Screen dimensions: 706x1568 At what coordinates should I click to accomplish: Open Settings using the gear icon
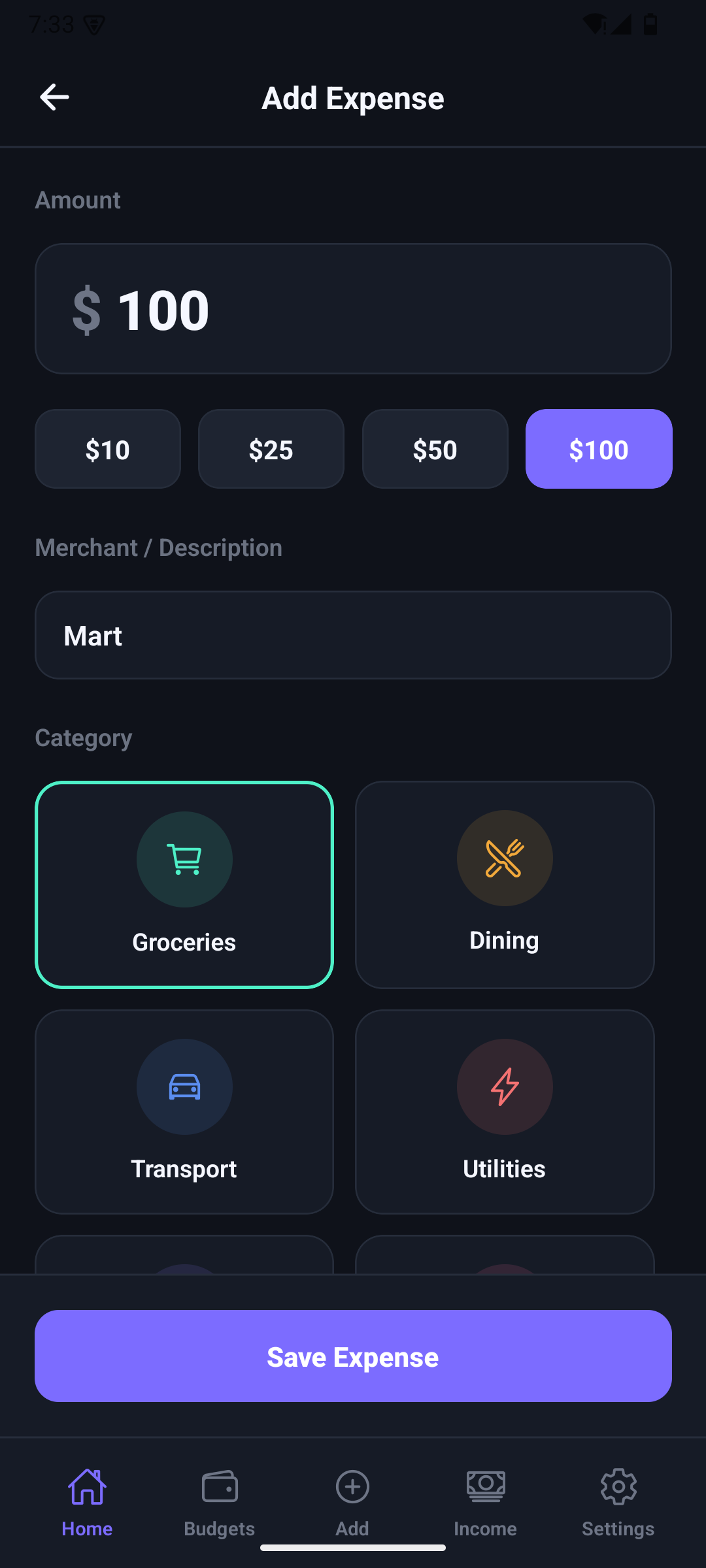(x=617, y=1487)
